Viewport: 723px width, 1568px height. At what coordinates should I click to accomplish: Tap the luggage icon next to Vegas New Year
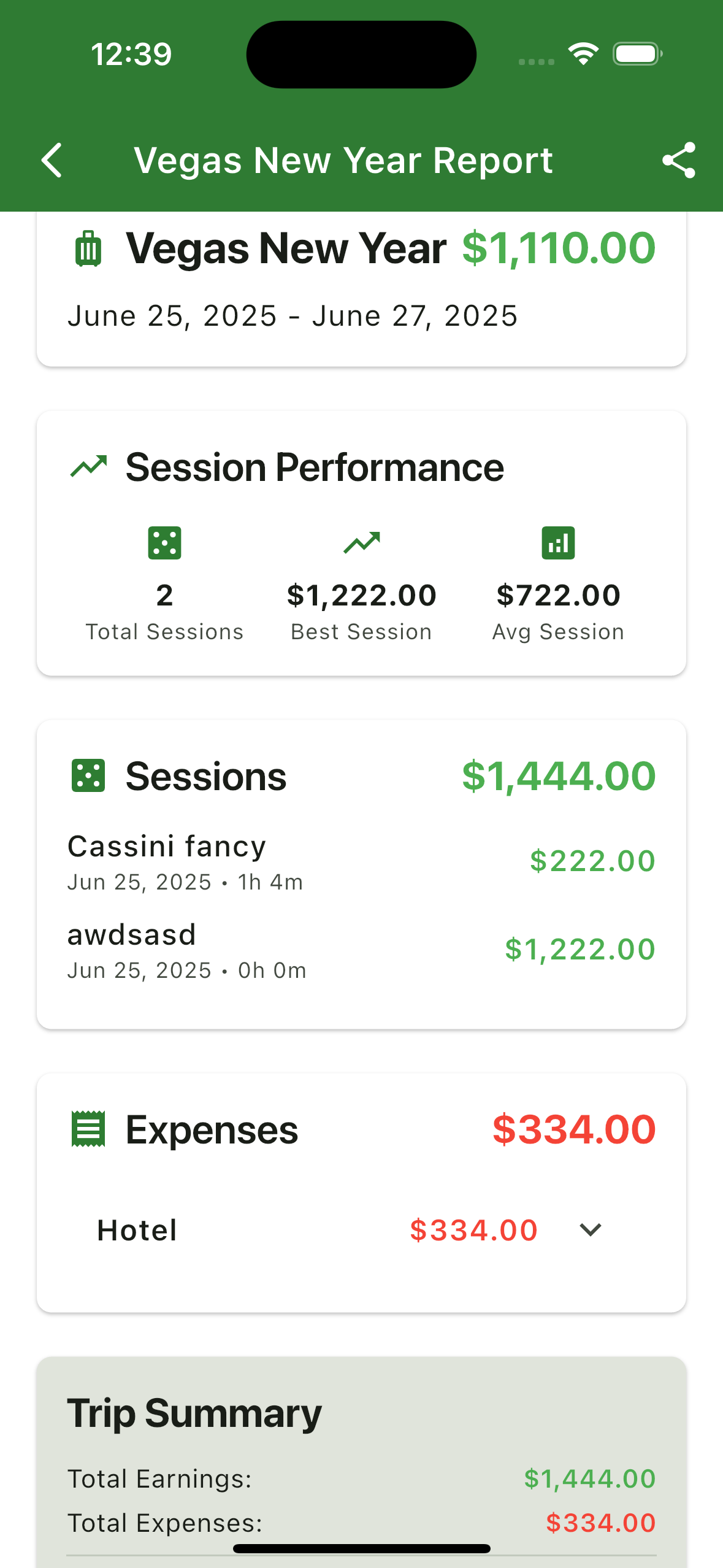(88, 248)
